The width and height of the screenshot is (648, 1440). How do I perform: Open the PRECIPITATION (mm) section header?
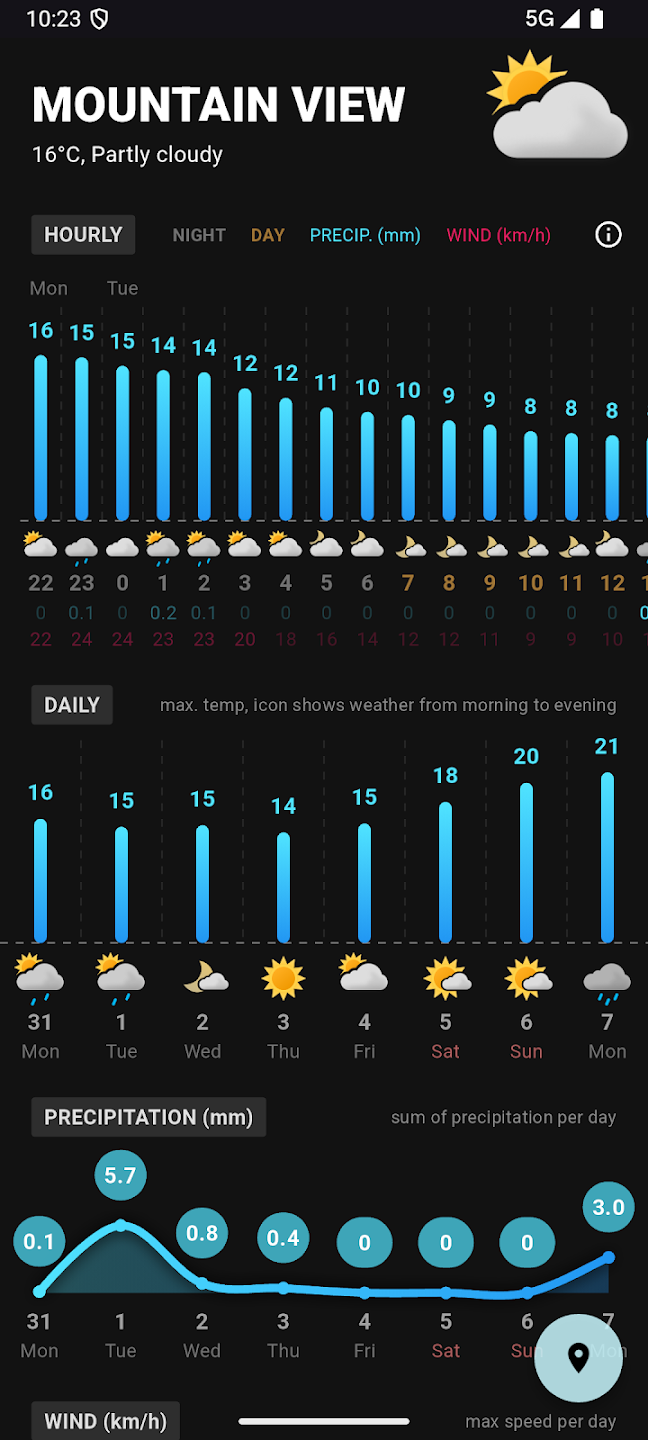[148, 1117]
